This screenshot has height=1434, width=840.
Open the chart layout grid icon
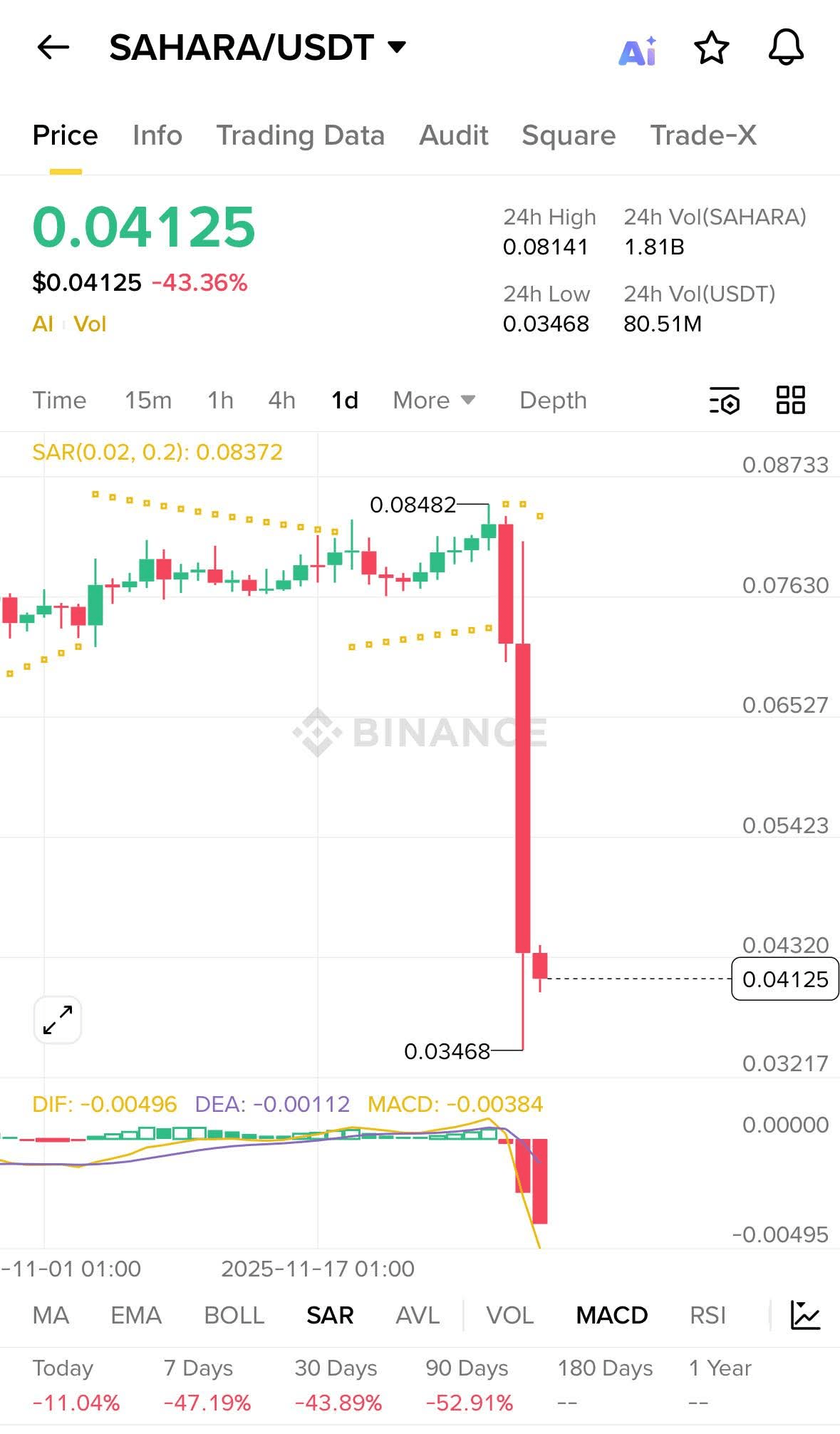(790, 401)
